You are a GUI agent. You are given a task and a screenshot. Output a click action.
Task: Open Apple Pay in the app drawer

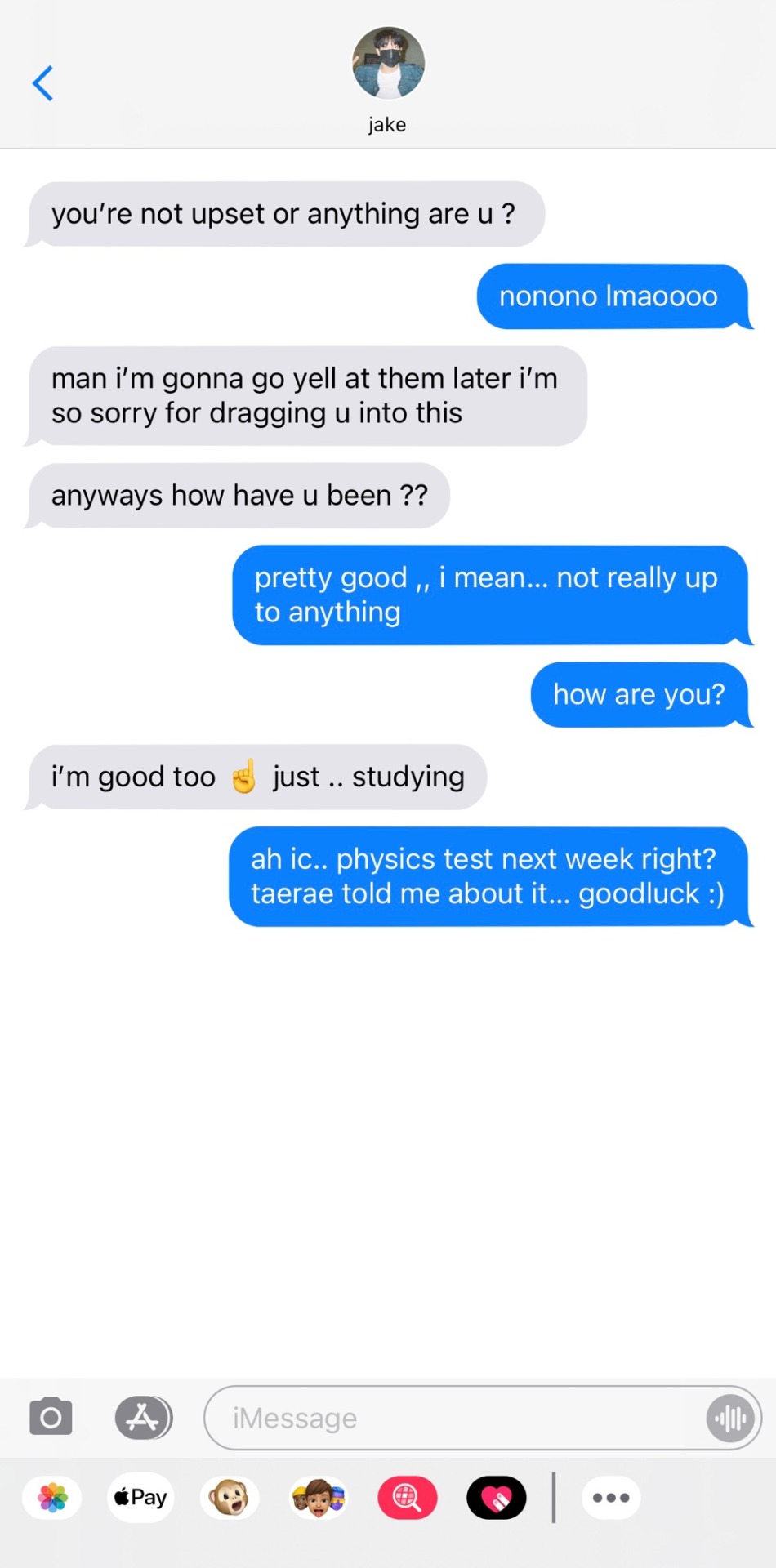coord(140,1497)
